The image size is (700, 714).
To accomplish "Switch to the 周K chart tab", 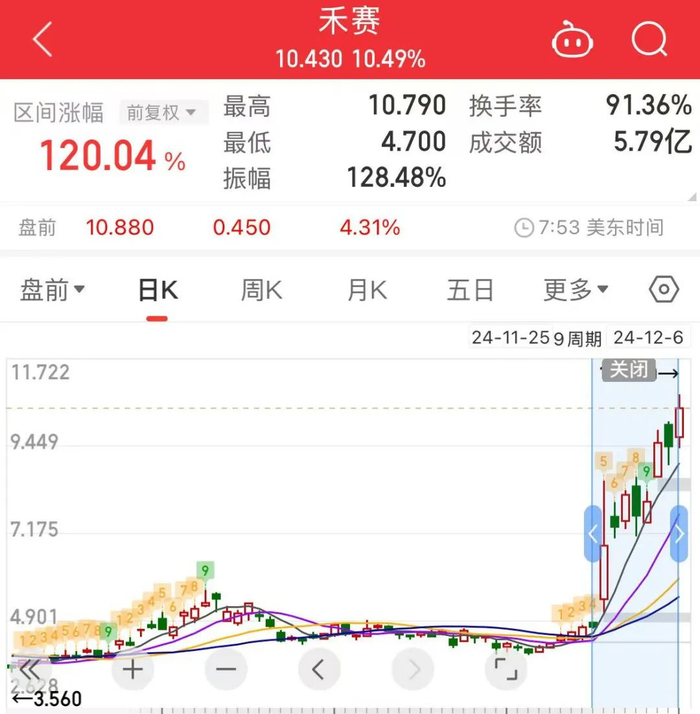I will point(261,290).
